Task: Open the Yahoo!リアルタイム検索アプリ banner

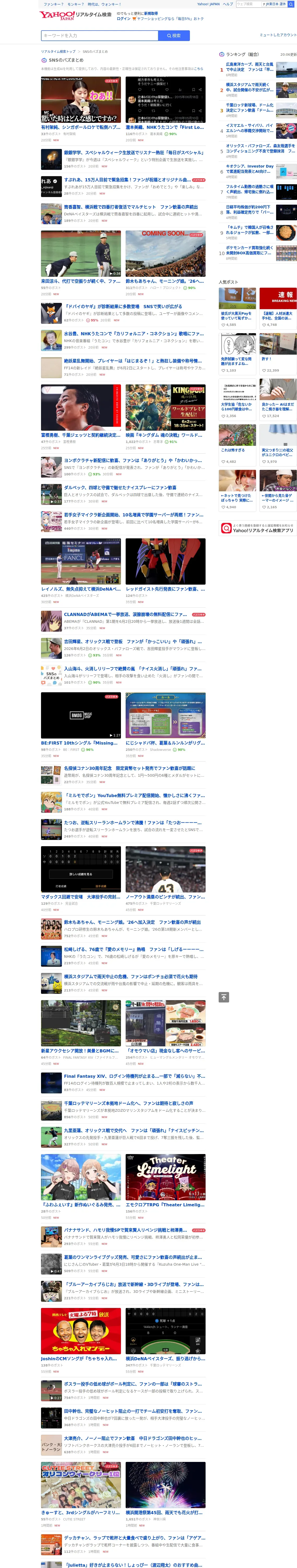Action: click(258, 528)
